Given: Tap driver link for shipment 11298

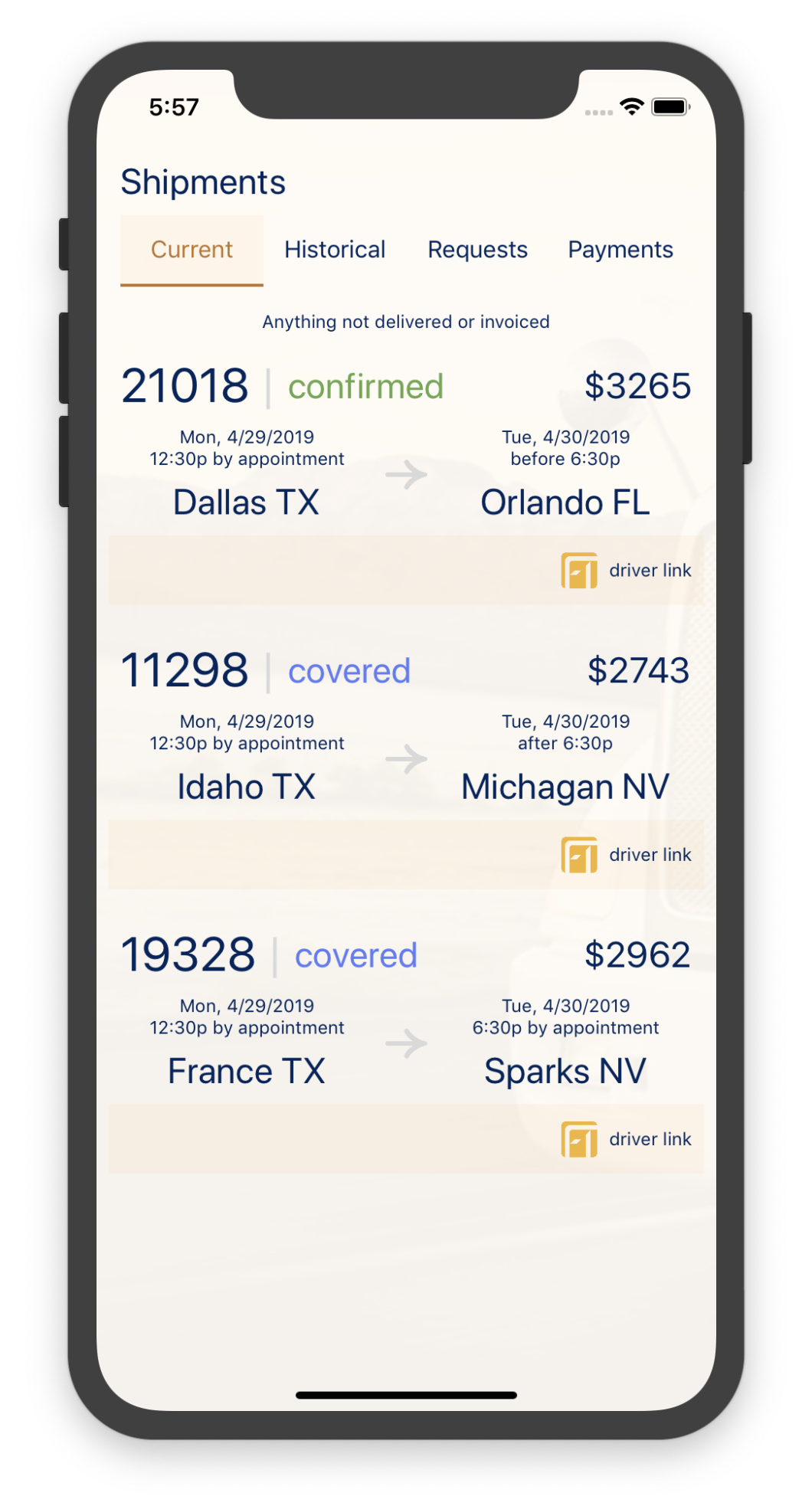Looking at the screenshot, I should click(x=627, y=855).
